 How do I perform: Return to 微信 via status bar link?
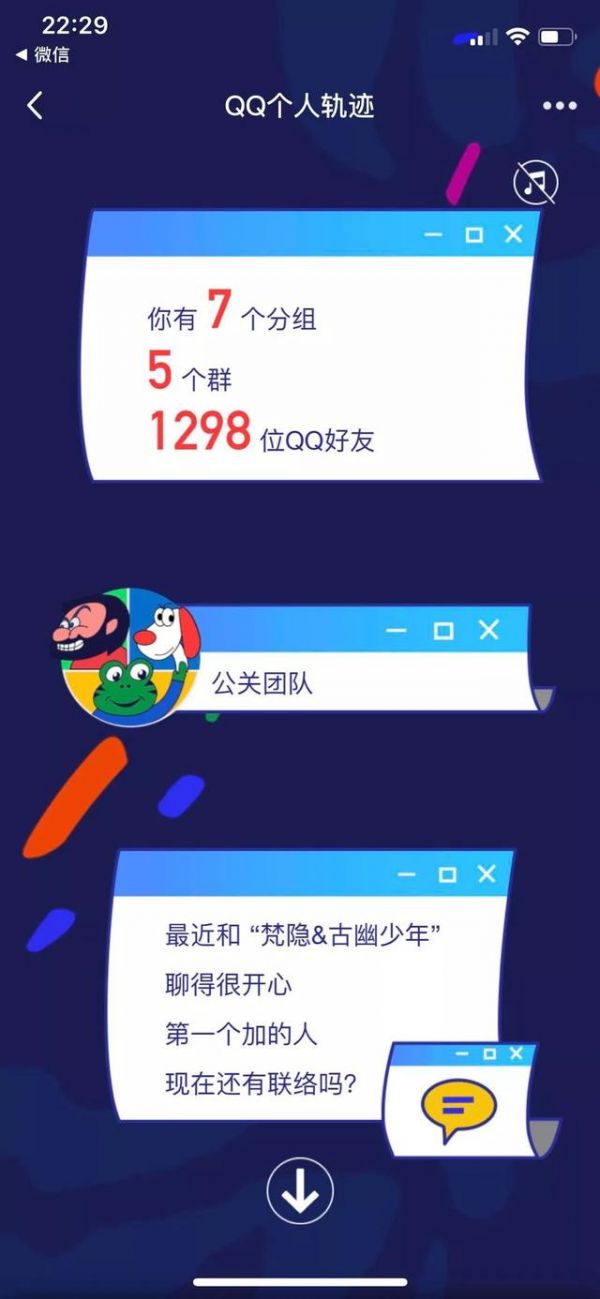43,54
